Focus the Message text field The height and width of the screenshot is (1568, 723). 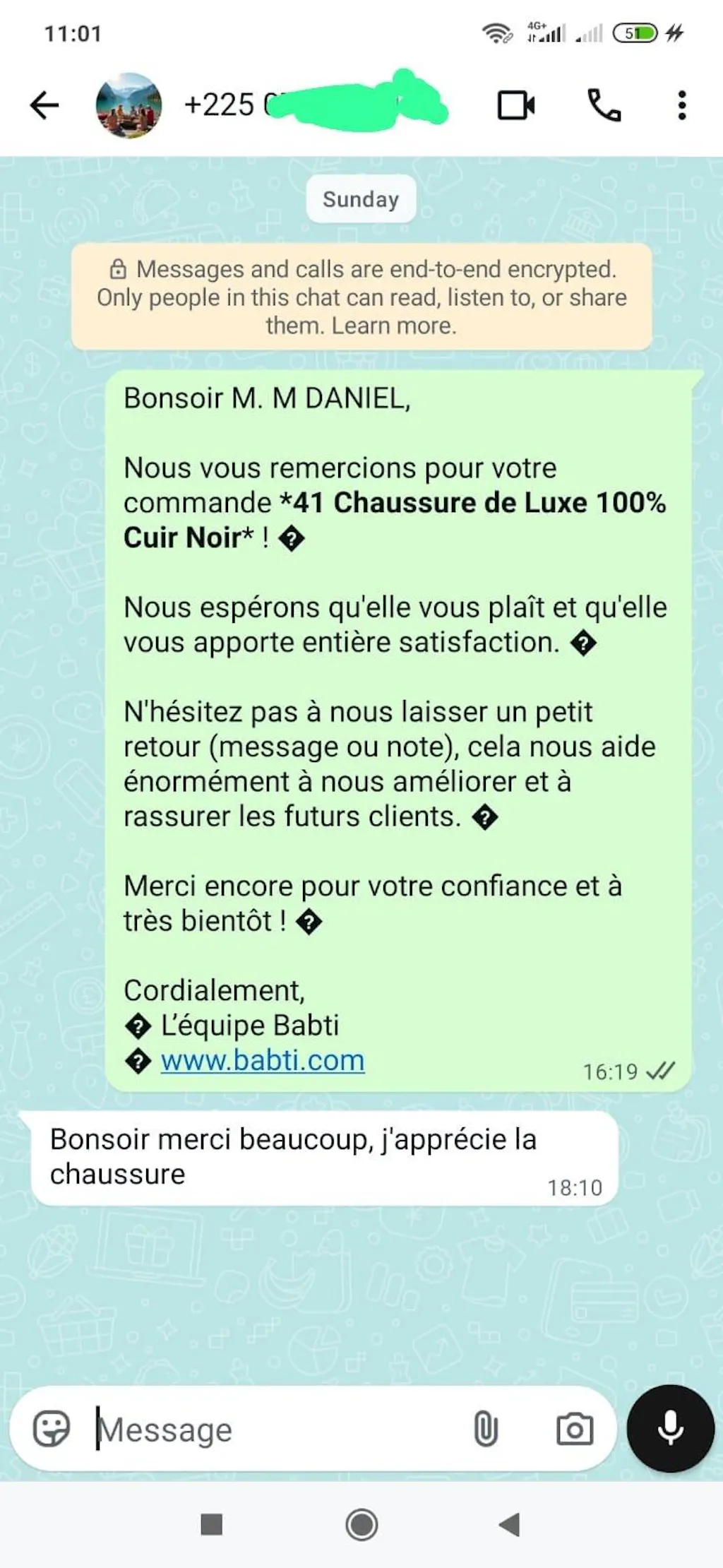coord(275,1430)
